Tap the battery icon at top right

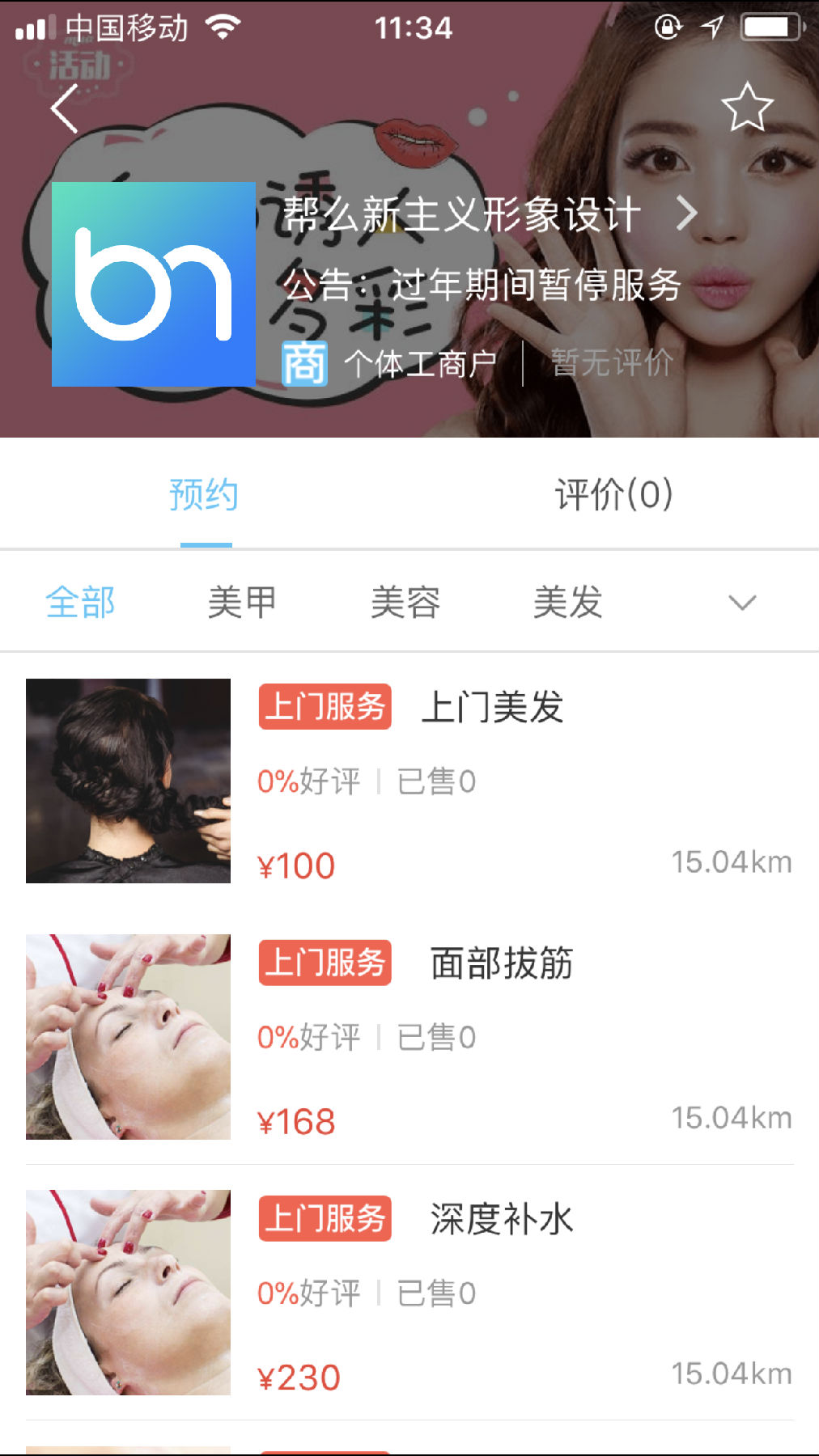770,26
